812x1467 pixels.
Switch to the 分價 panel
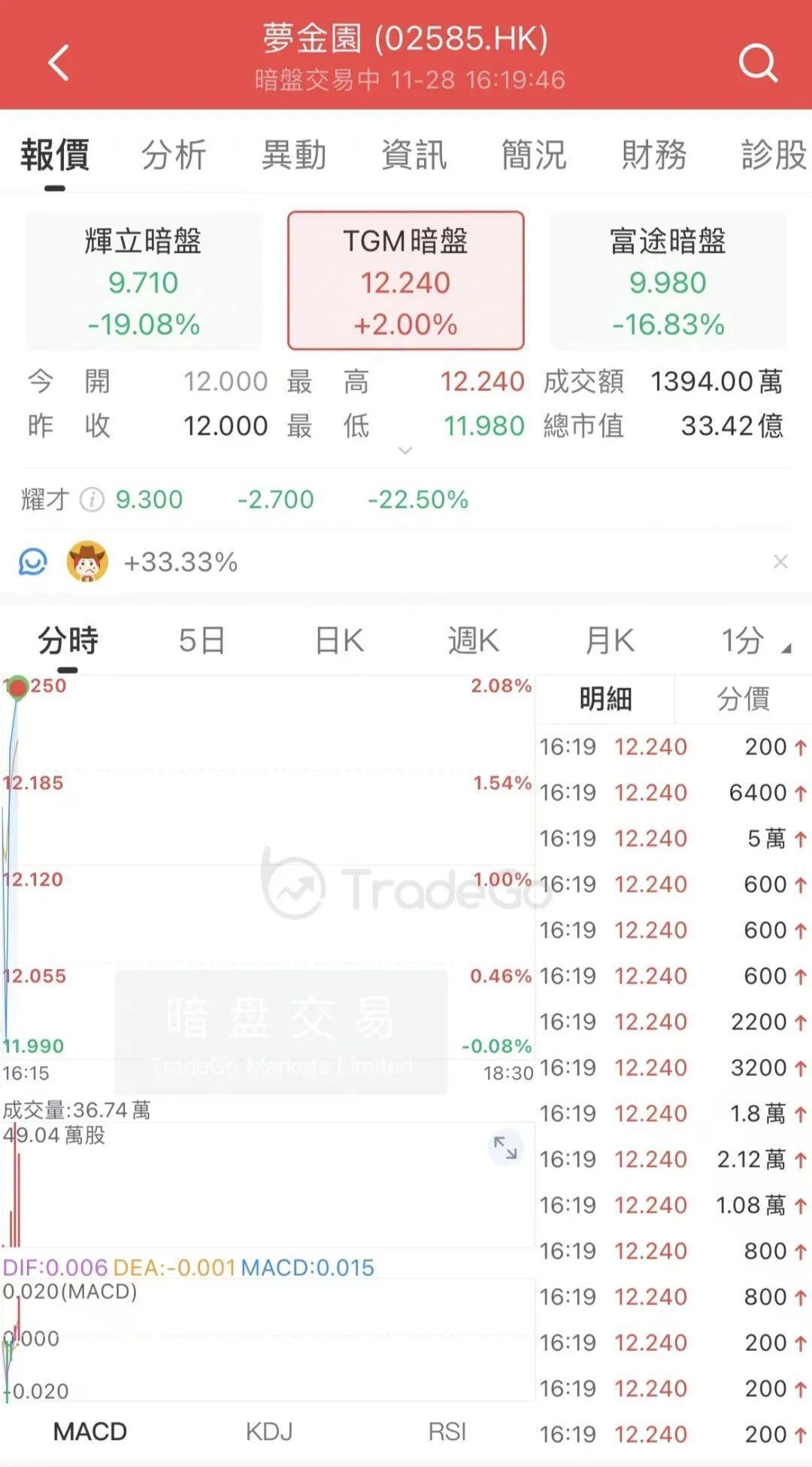click(743, 699)
